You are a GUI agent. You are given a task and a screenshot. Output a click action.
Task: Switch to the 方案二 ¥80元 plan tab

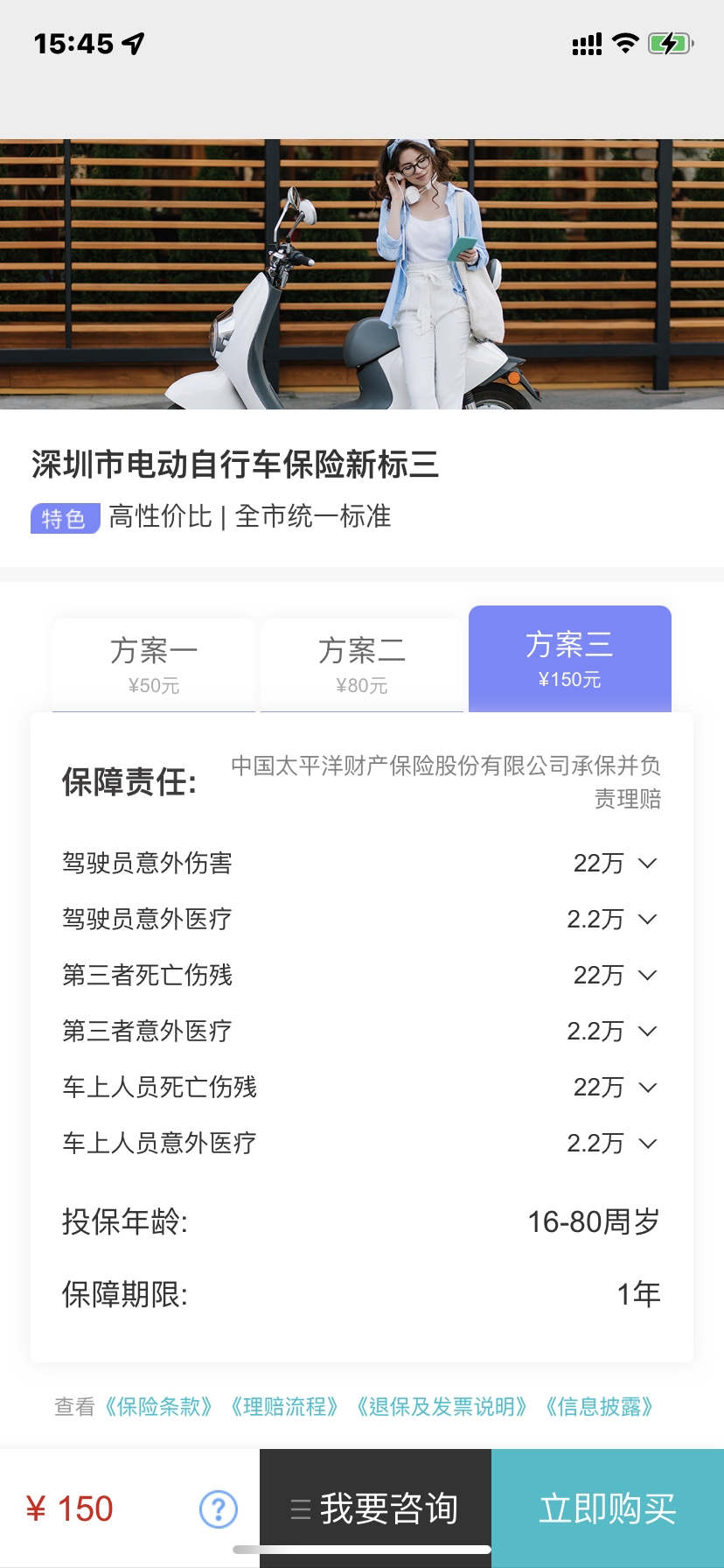362,665
